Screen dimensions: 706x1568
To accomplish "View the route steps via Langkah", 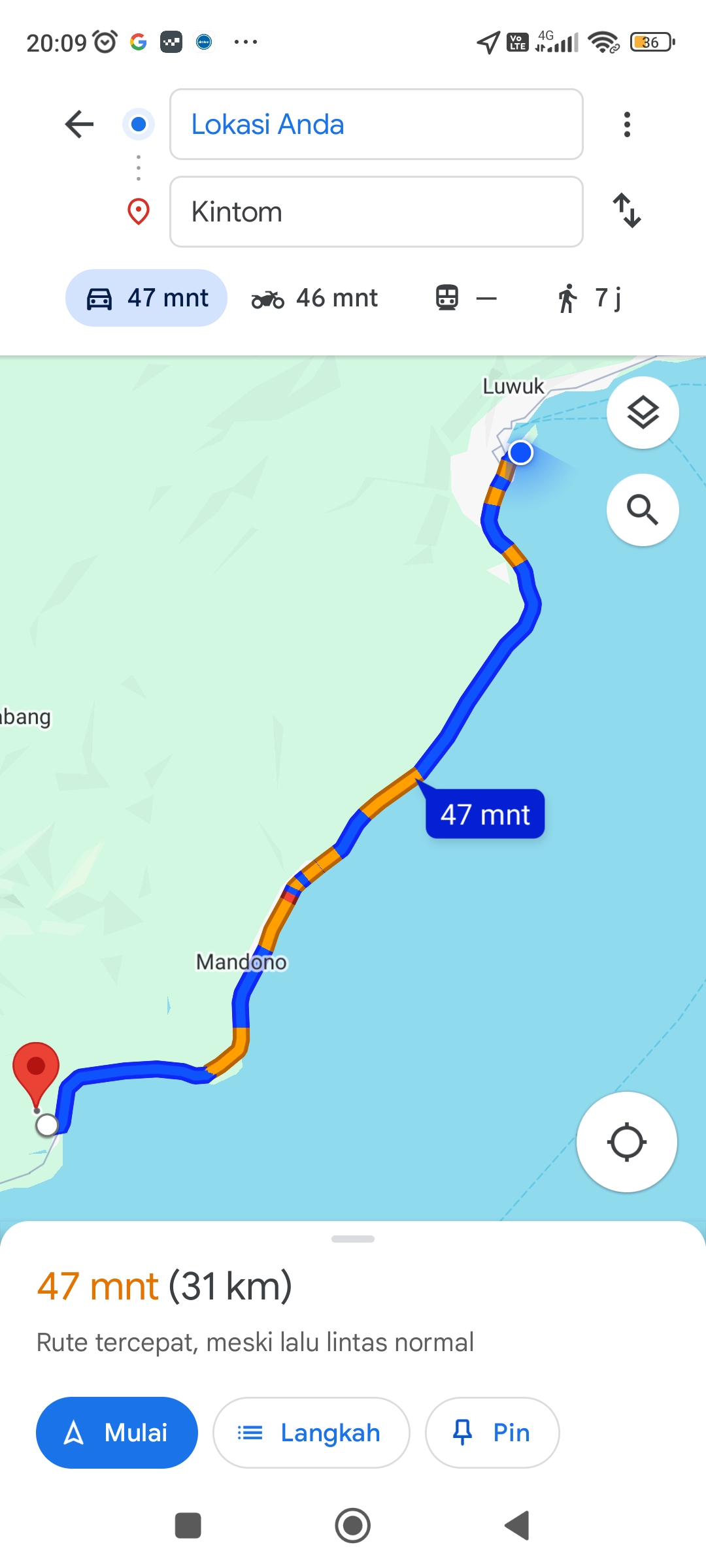I will [311, 1433].
